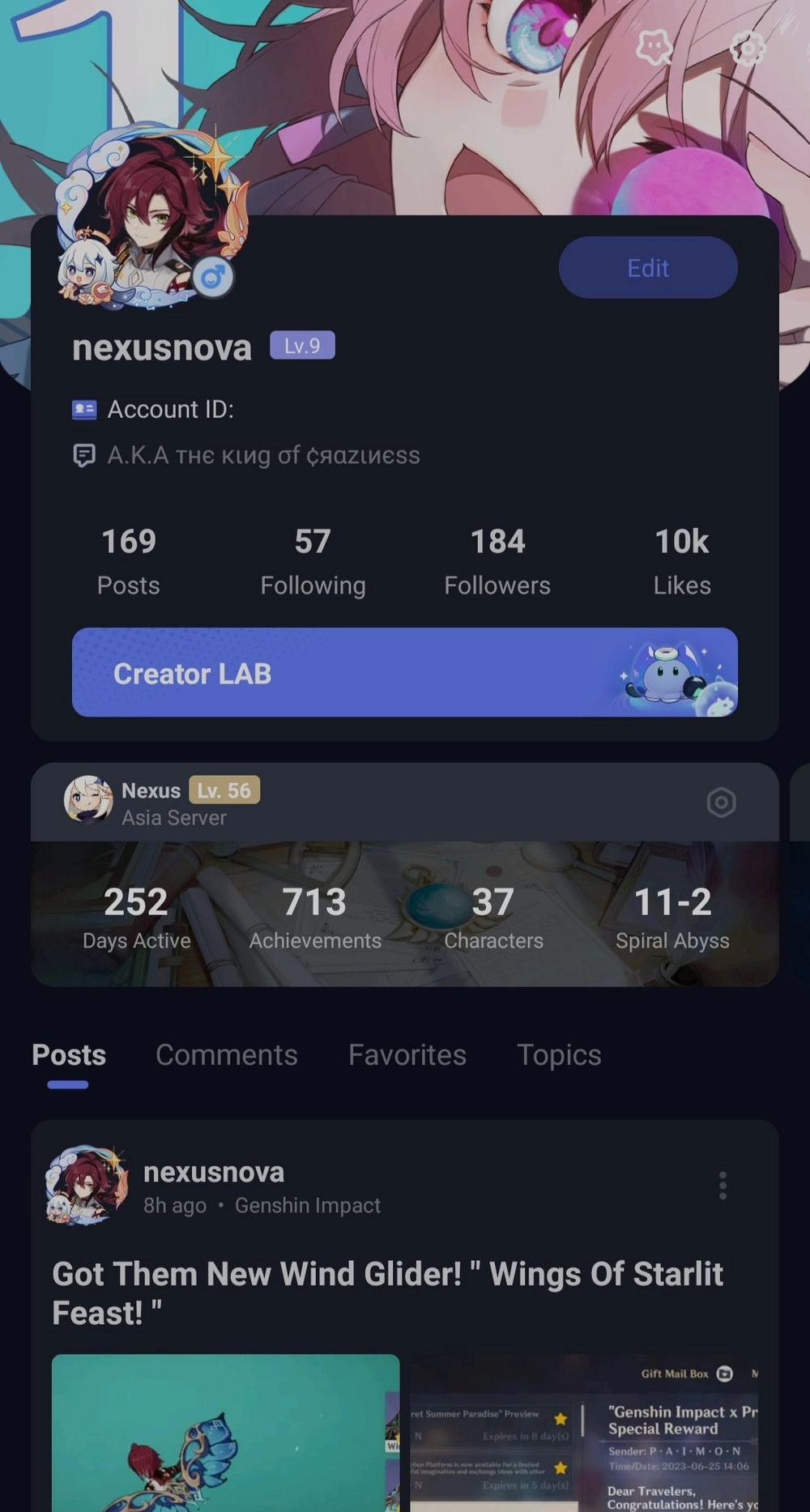Screen dimensions: 810x1512
Task: Click the speech bubble icon beside the bio
Action: 84,454
